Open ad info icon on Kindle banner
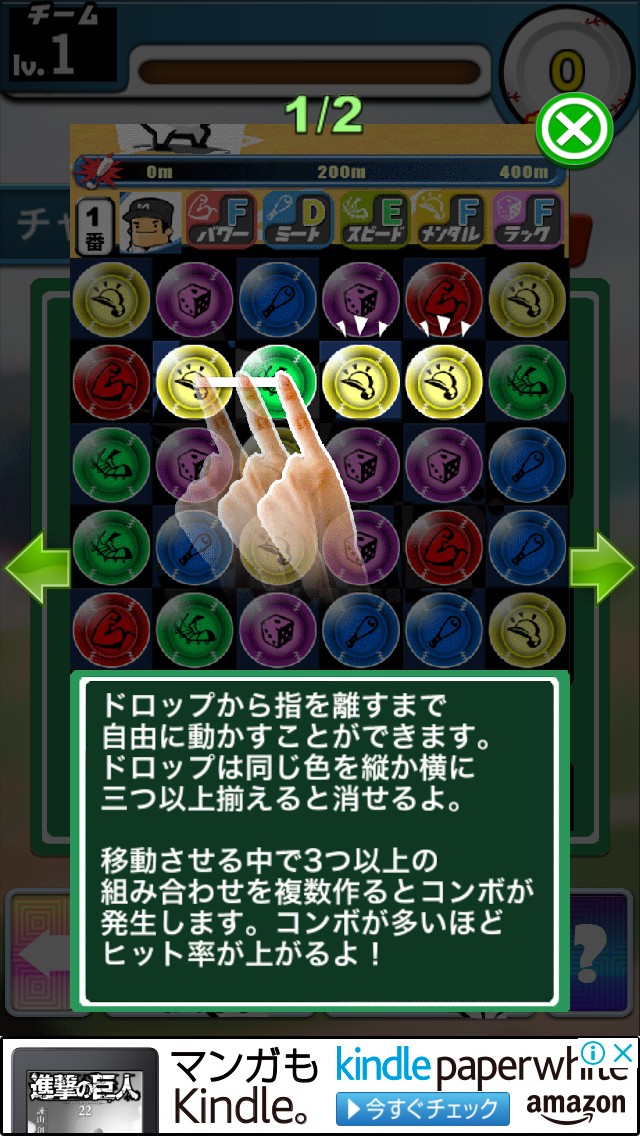The image size is (640, 1136). (594, 1053)
